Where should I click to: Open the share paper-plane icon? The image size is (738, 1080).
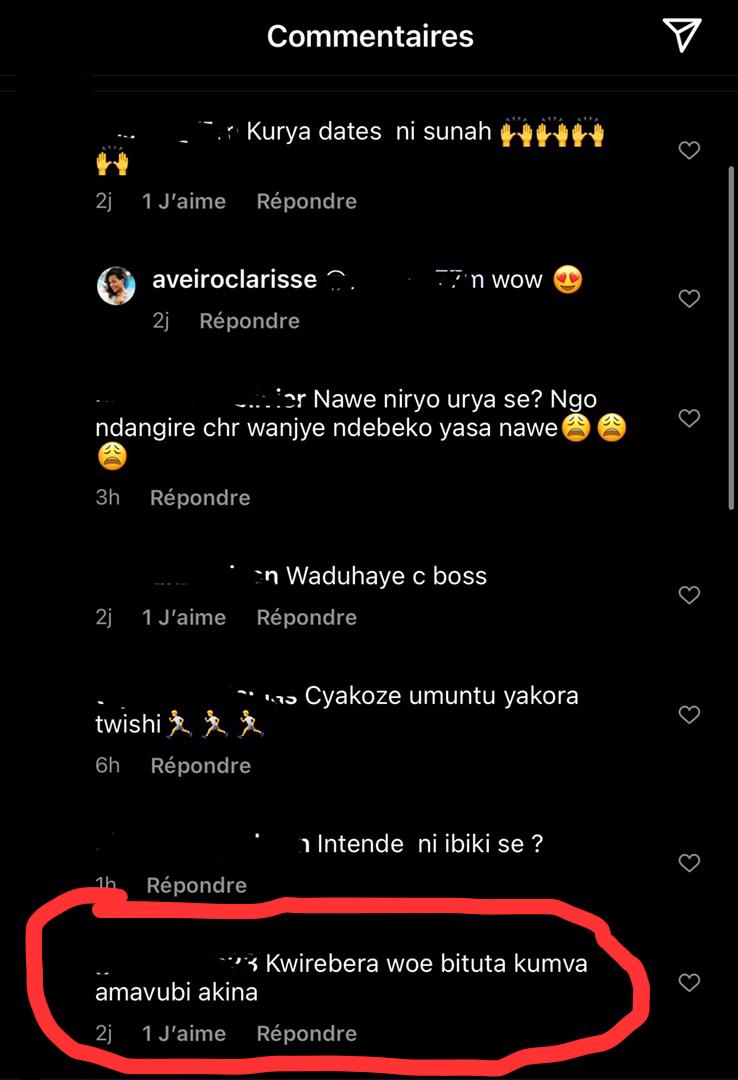(x=682, y=35)
